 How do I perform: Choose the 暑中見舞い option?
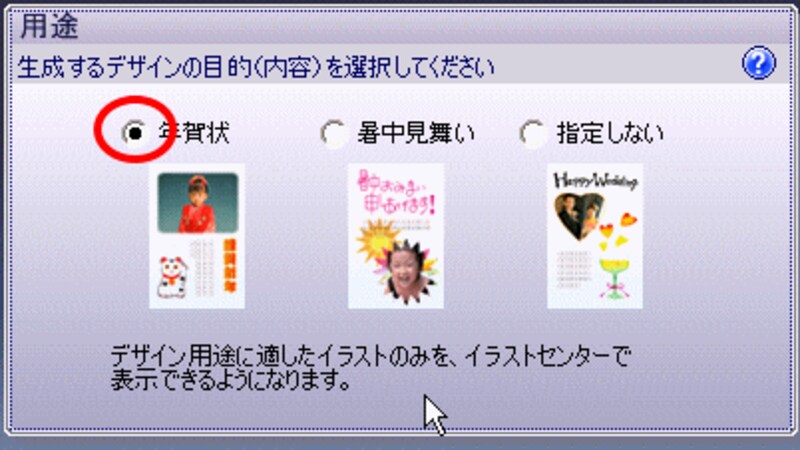click(x=332, y=133)
